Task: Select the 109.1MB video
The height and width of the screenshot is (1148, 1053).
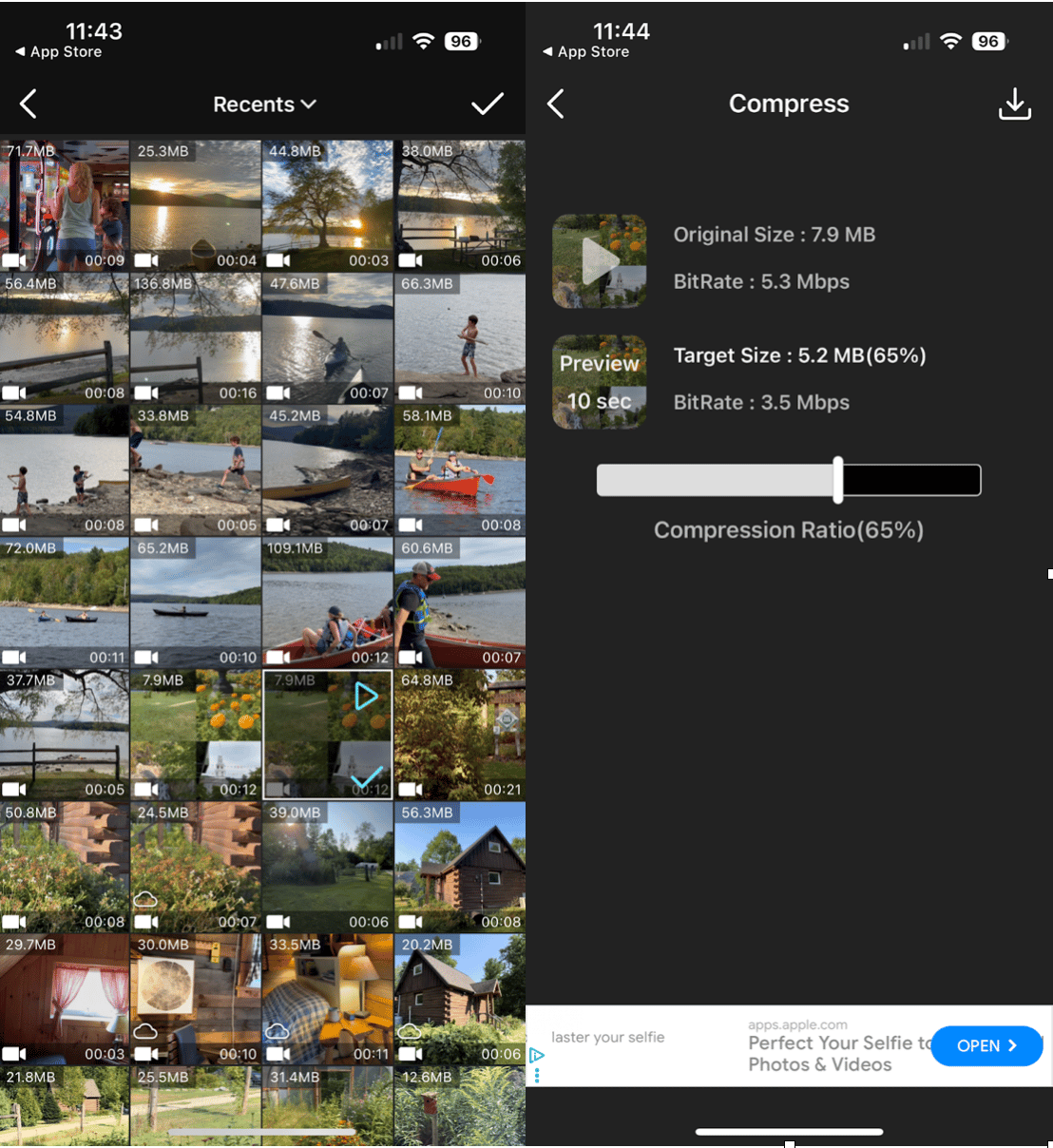Action: pos(328,603)
